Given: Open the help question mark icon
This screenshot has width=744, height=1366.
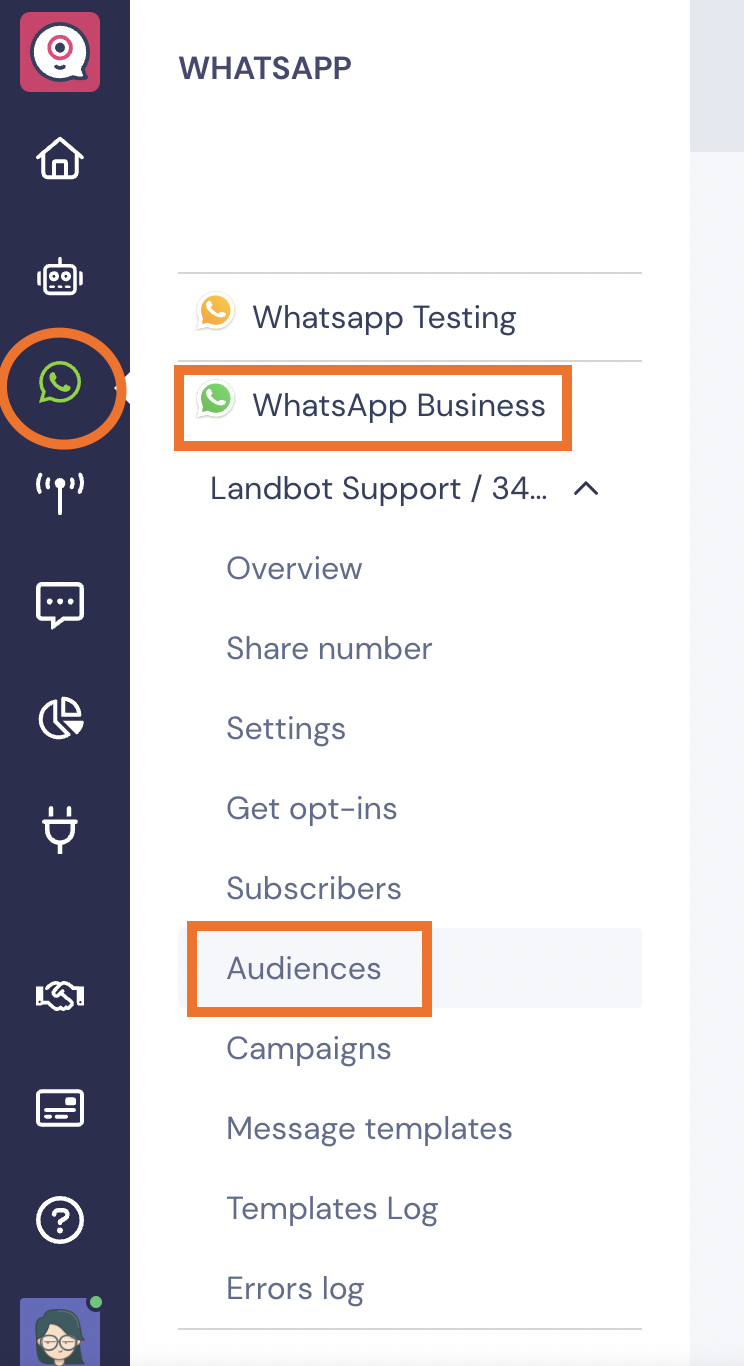Looking at the screenshot, I should point(60,1219).
